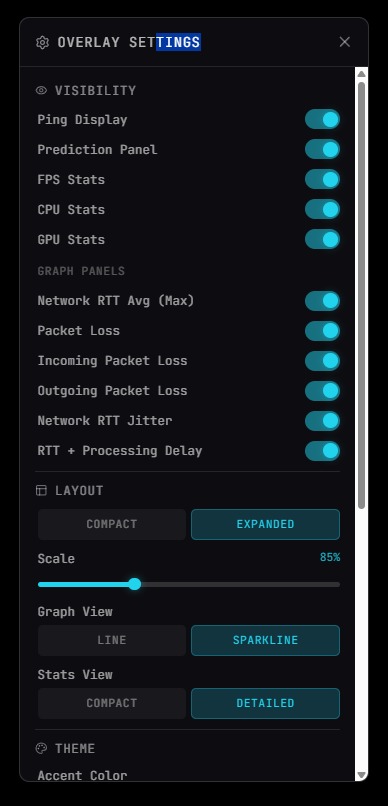
Task: Set Stats View to Compact
Action: click(x=112, y=703)
